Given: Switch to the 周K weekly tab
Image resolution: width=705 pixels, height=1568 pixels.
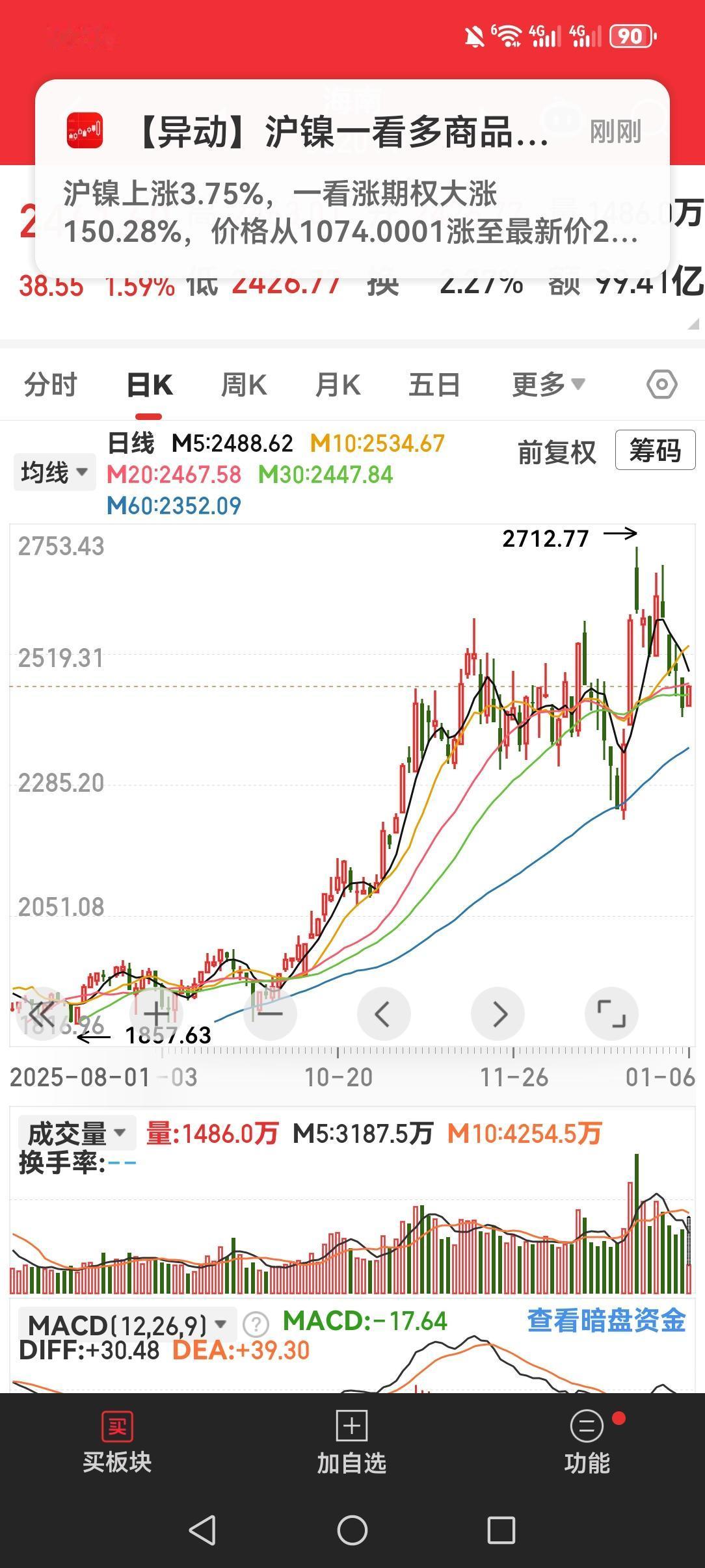Looking at the screenshot, I should click(241, 384).
